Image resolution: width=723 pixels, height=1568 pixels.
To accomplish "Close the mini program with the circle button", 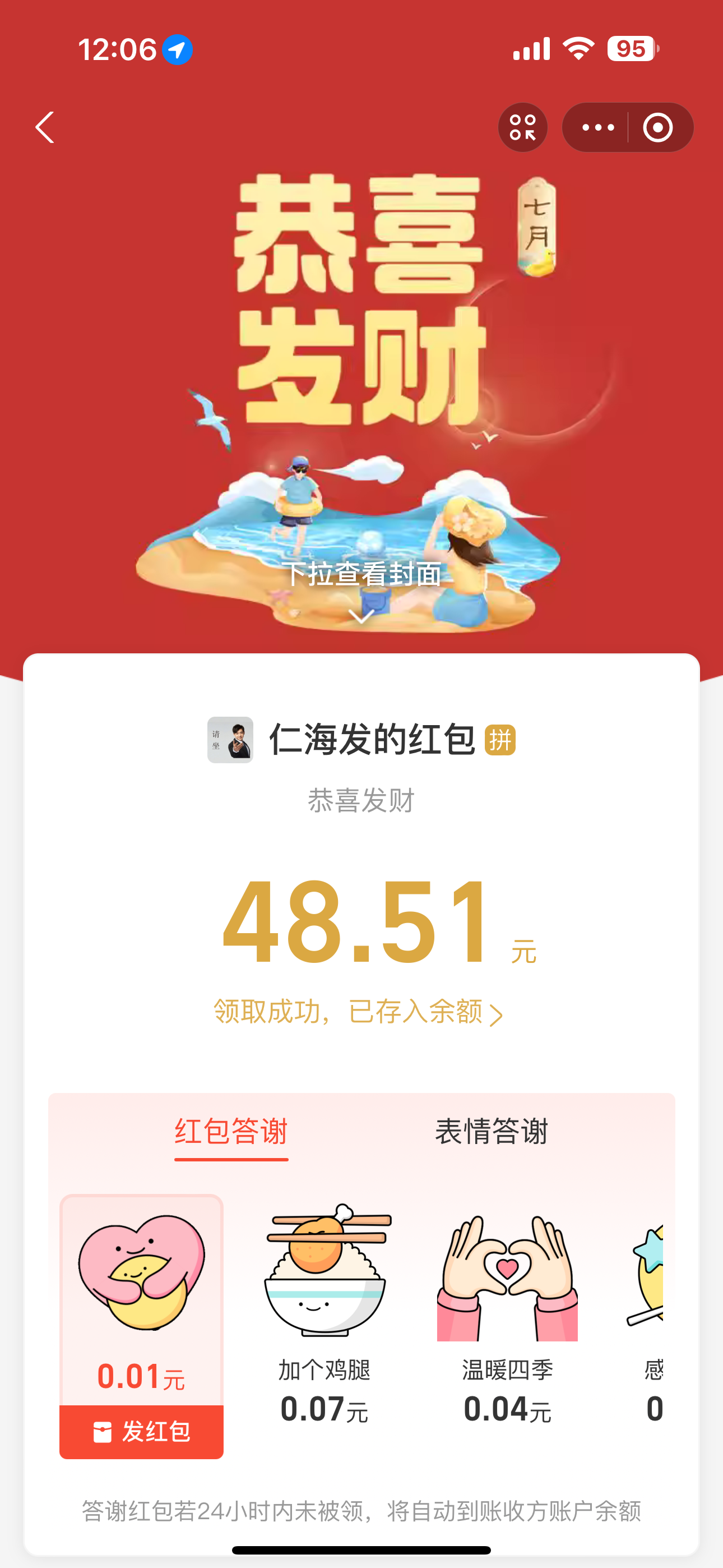I will [658, 127].
